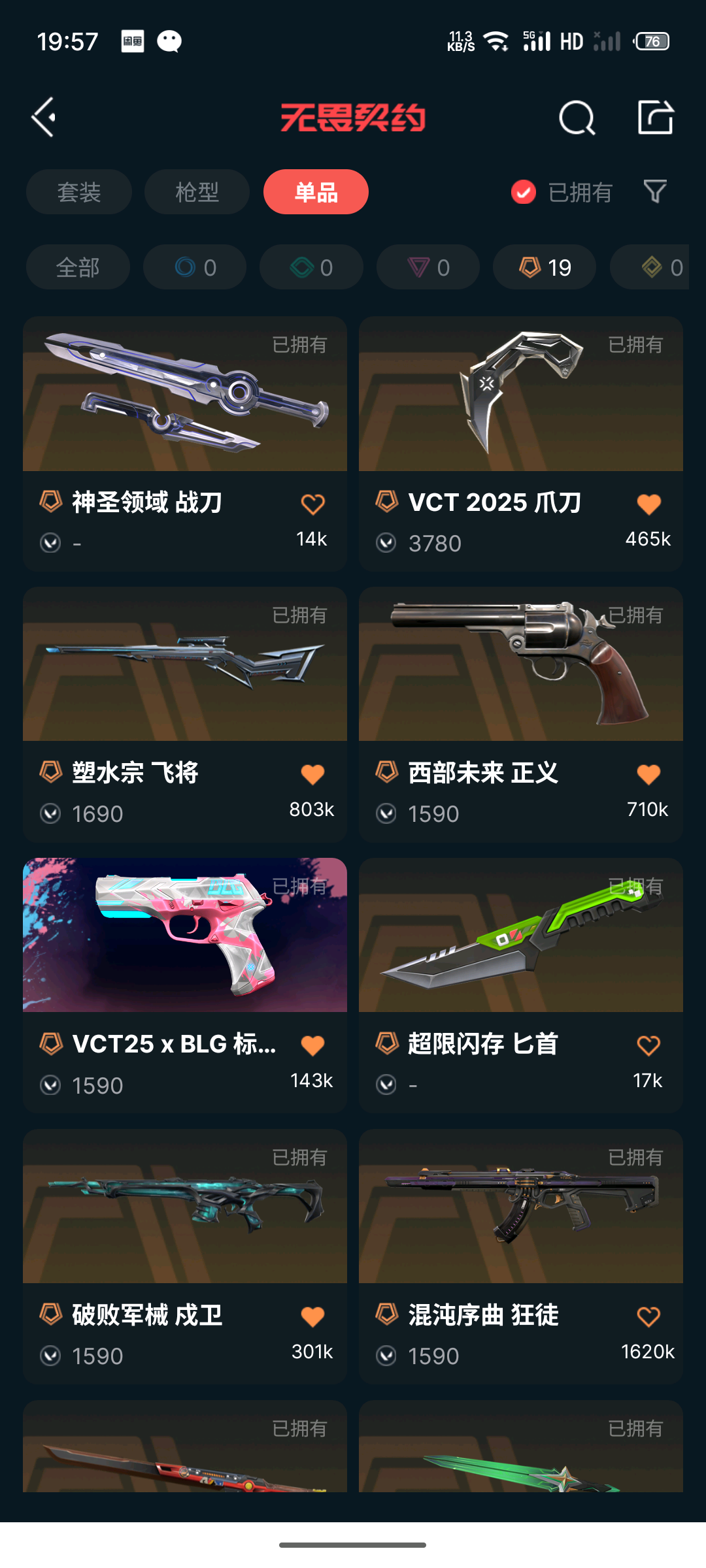Tap the heart on 混沌序曲 狂徒

coord(648,1316)
